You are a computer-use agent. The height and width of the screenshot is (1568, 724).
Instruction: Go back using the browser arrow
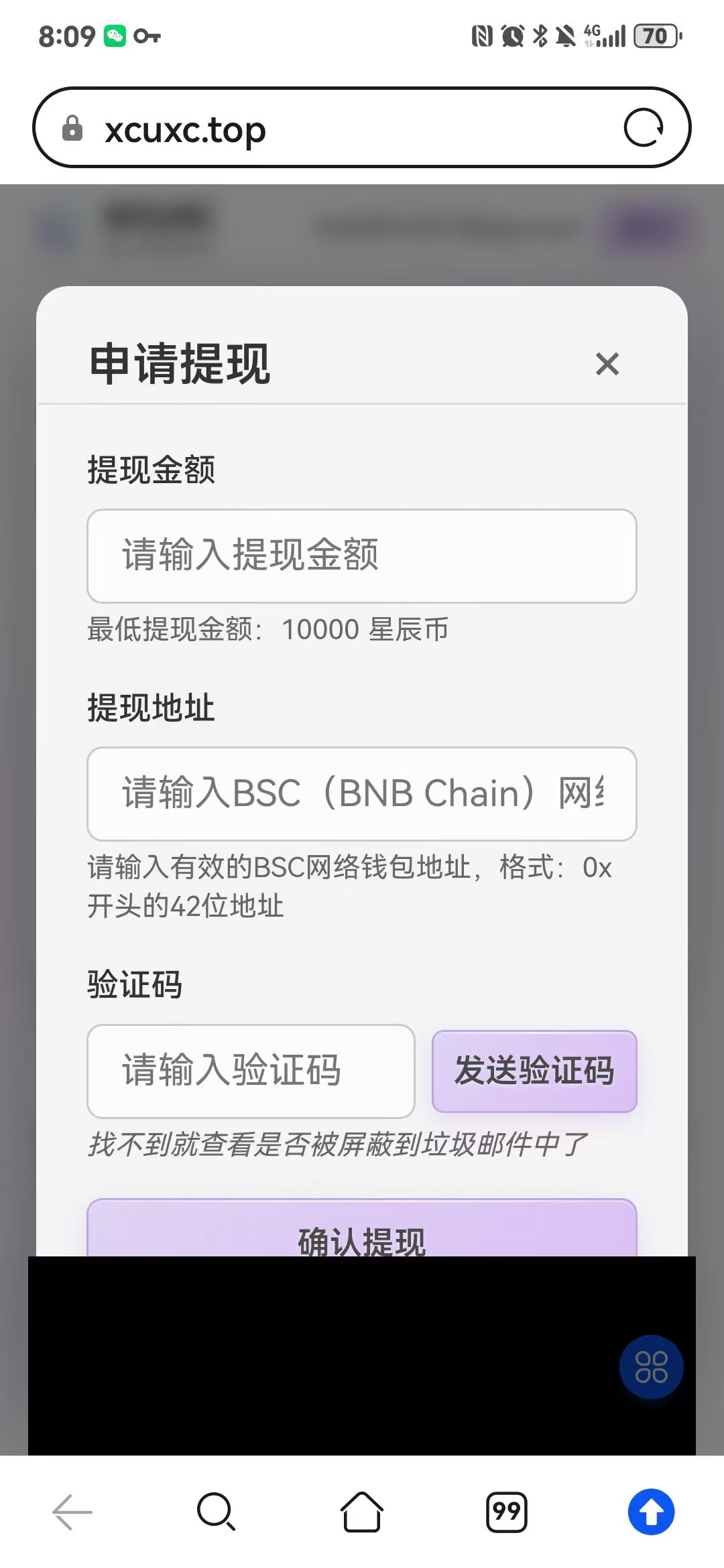72,1512
